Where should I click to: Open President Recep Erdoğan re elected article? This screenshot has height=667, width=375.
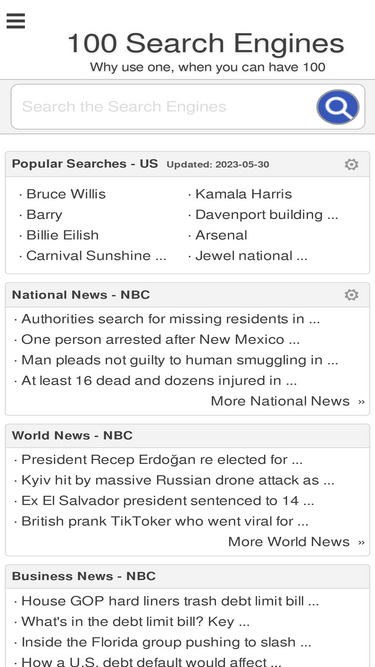point(162,459)
